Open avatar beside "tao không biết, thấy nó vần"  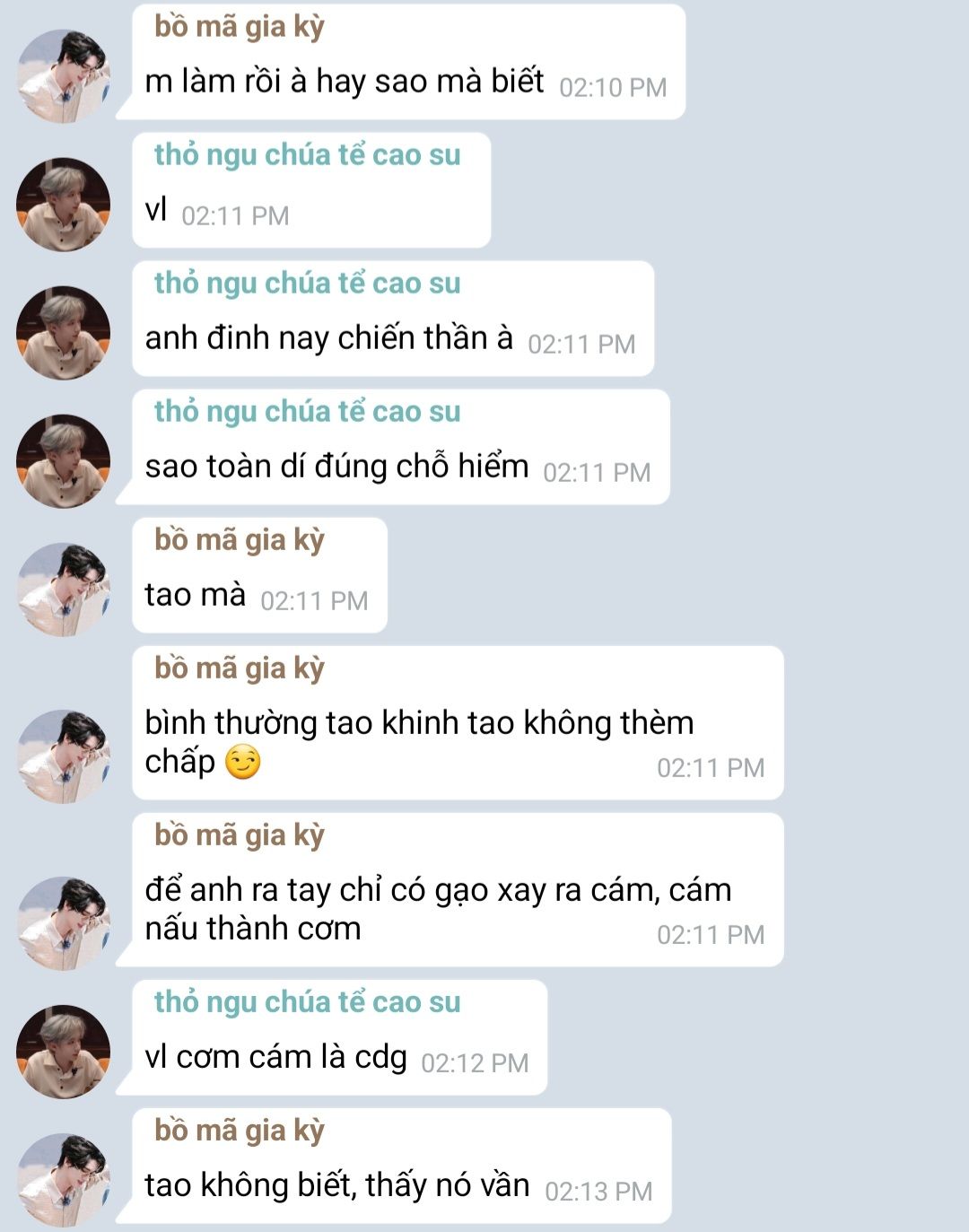click(64, 1180)
